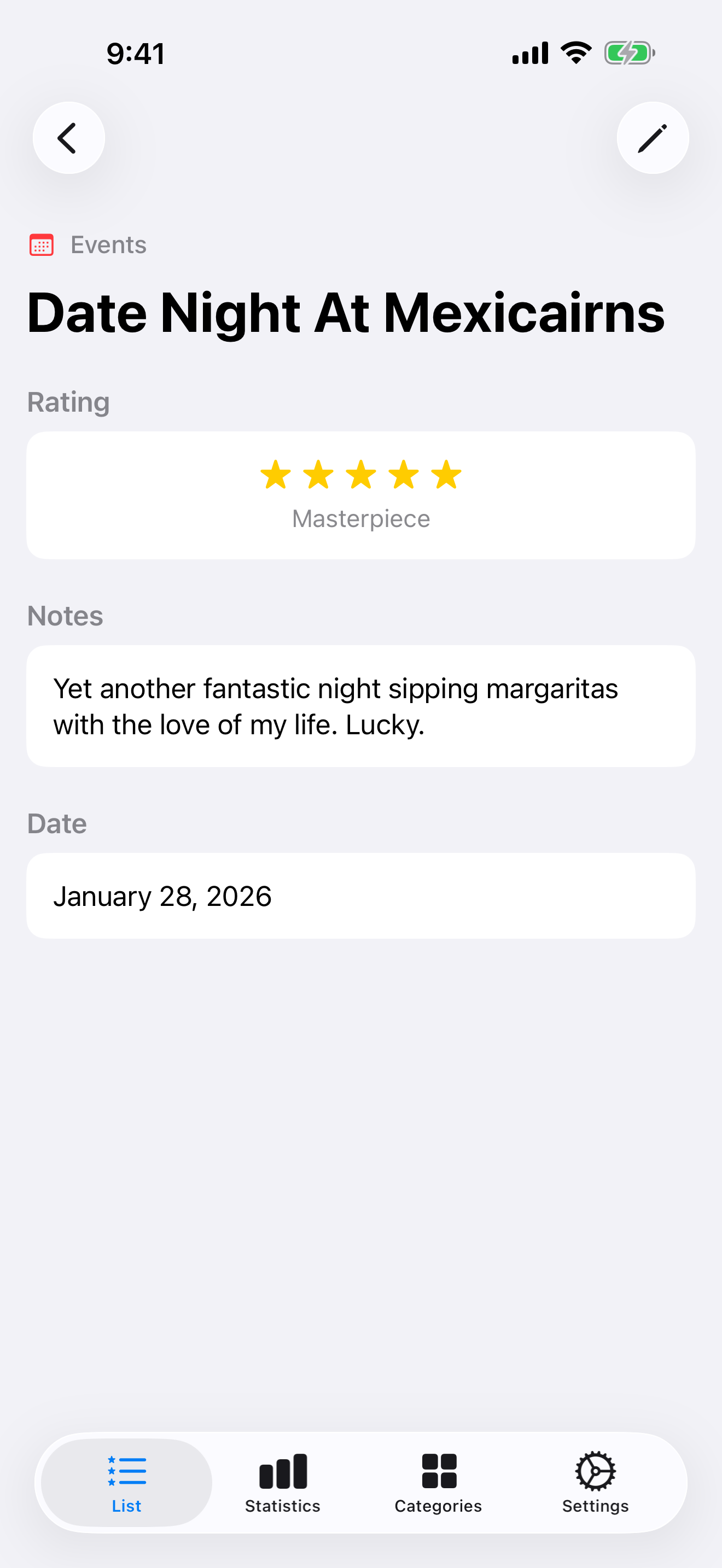The height and width of the screenshot is (1568, 722).
Task: Open Categories using the grid icon
Action: (x=438, y=1472)
